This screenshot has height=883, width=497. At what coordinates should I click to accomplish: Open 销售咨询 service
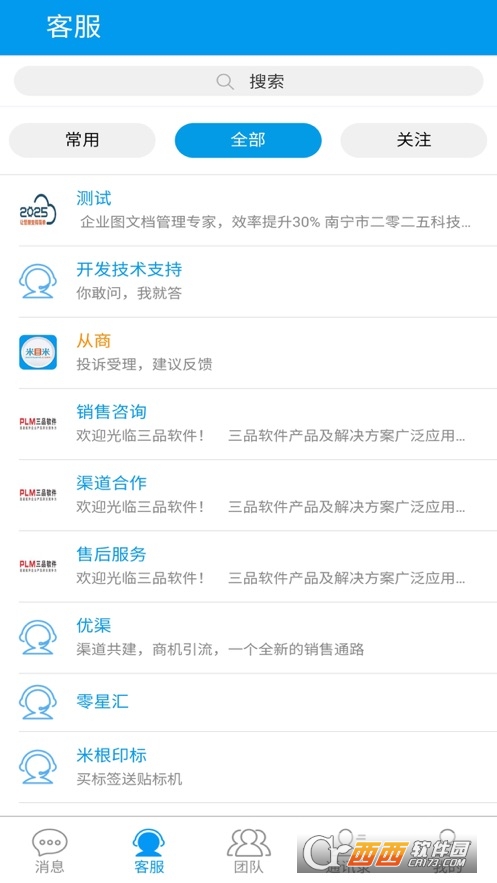tap(248, 424)
